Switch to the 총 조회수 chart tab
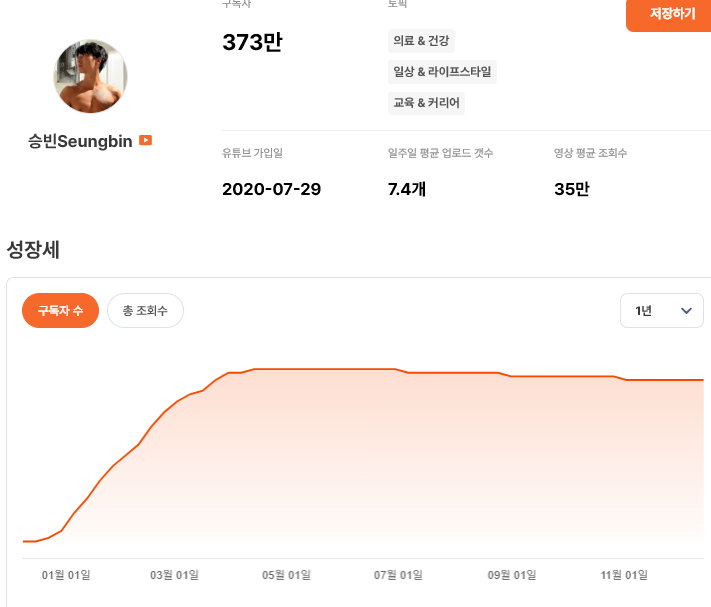The width and height of the screenshot is (711, 607). 145,311
